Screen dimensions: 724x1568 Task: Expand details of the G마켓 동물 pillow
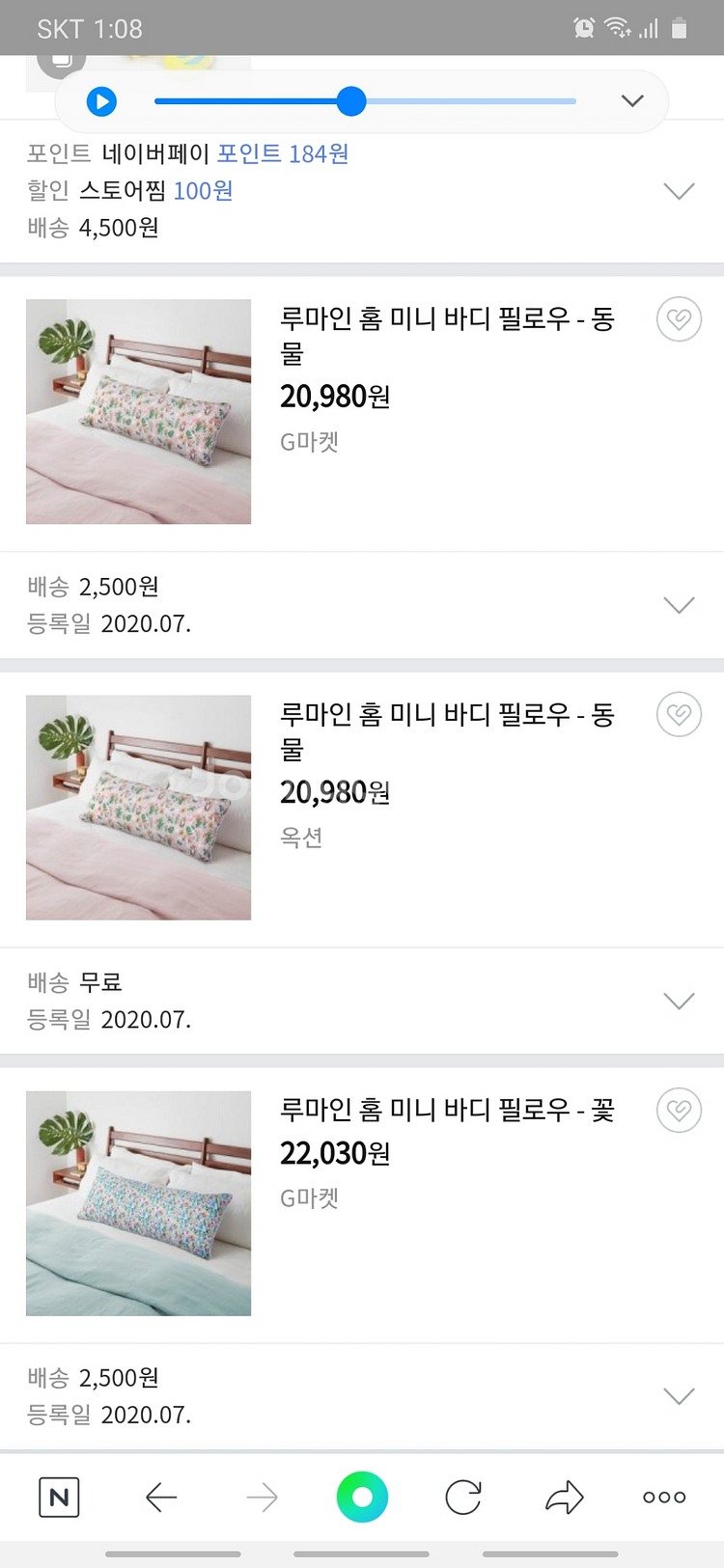[679, 605]
